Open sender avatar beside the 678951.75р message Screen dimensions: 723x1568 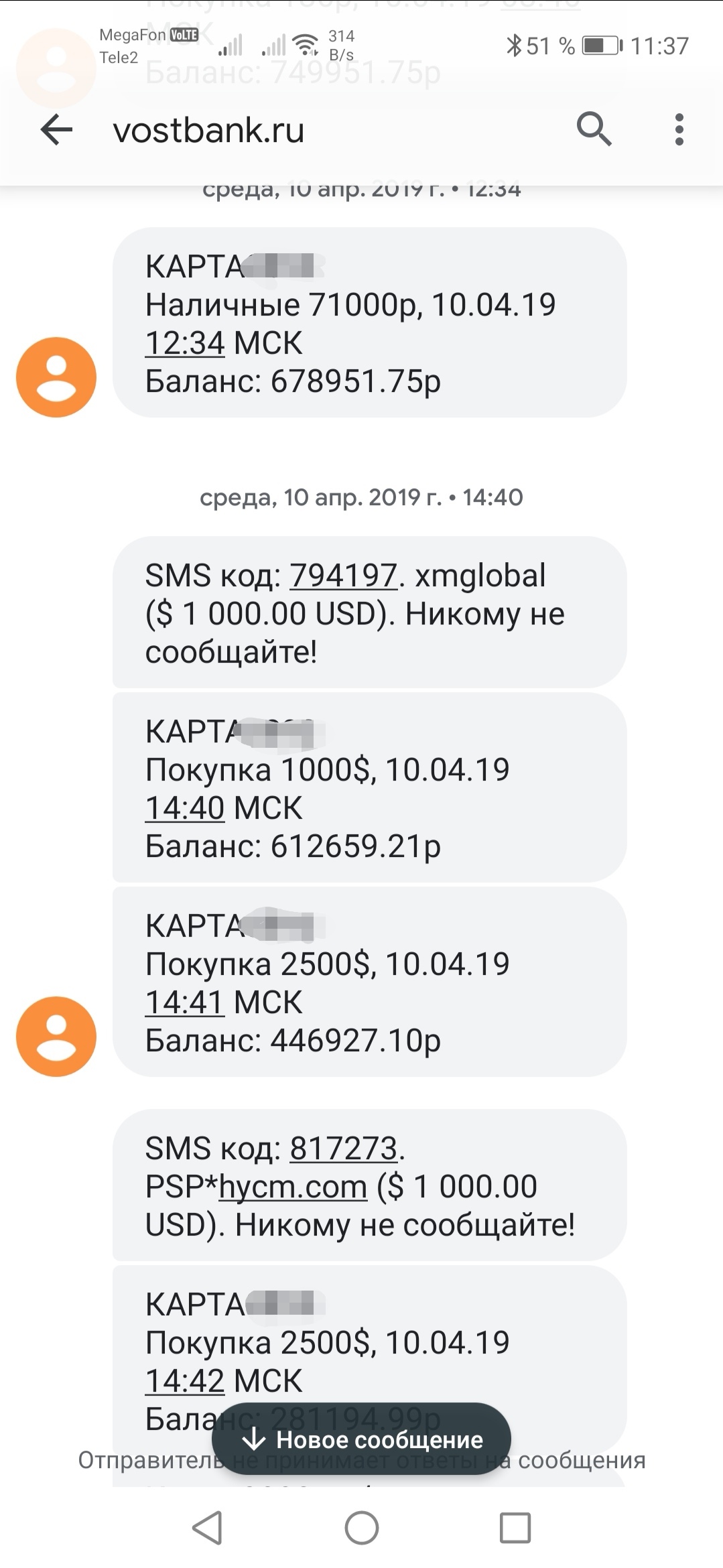click(x=56, y=377)
